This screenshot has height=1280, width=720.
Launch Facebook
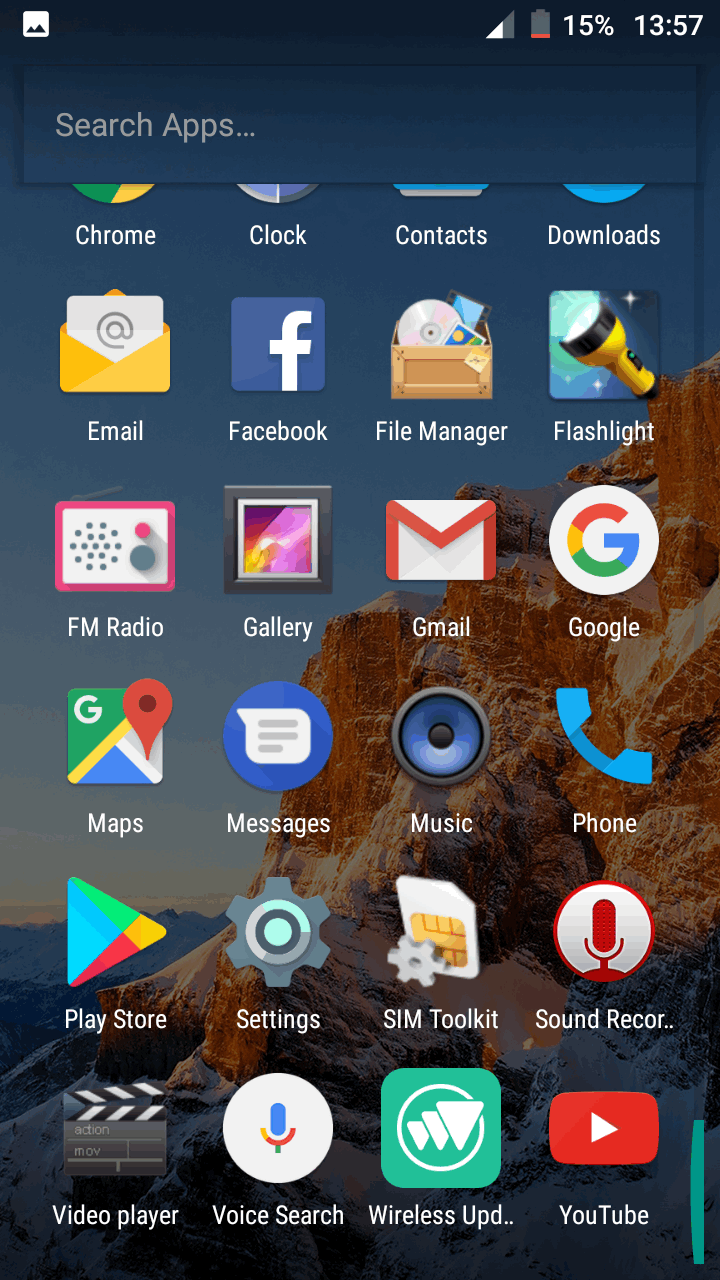coord(278,345)
